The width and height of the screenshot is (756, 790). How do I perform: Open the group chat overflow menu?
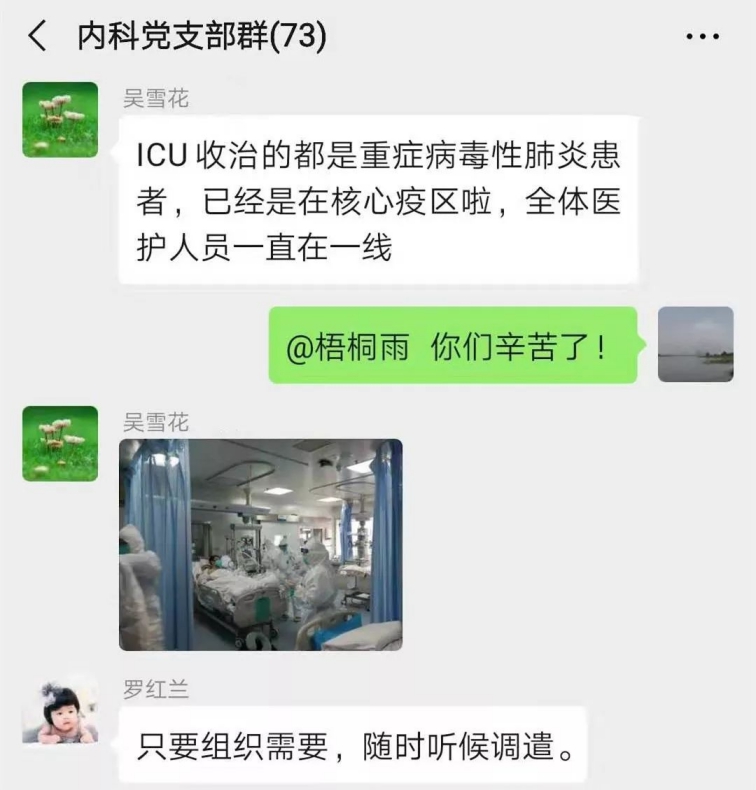click(702, 38)
